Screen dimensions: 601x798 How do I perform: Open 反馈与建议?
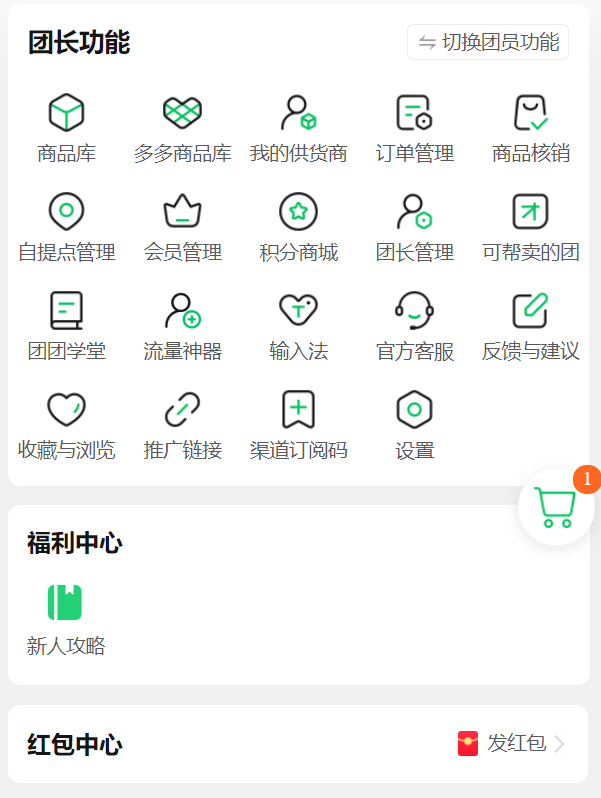click(530, 325)
